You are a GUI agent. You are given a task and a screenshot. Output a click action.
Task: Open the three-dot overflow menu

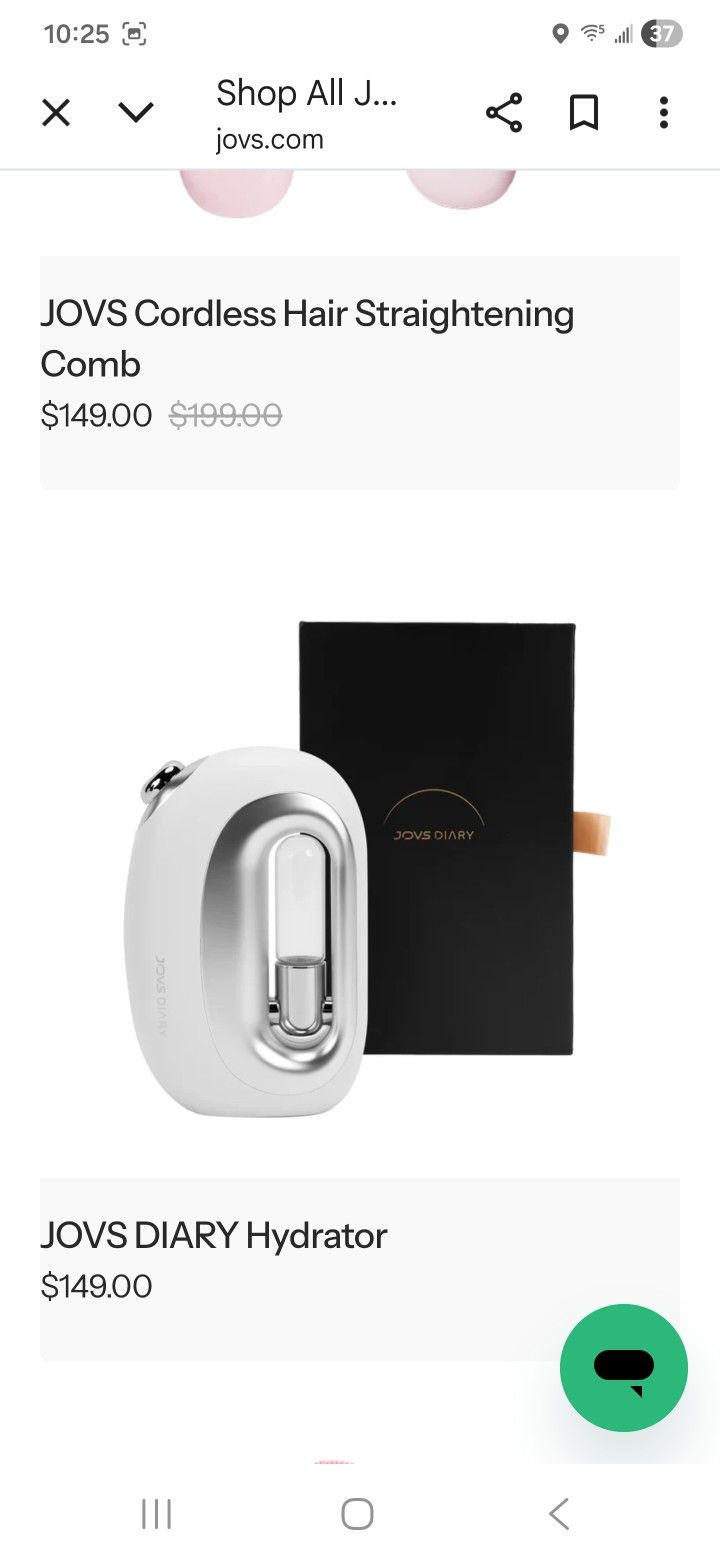pos(663,113)
